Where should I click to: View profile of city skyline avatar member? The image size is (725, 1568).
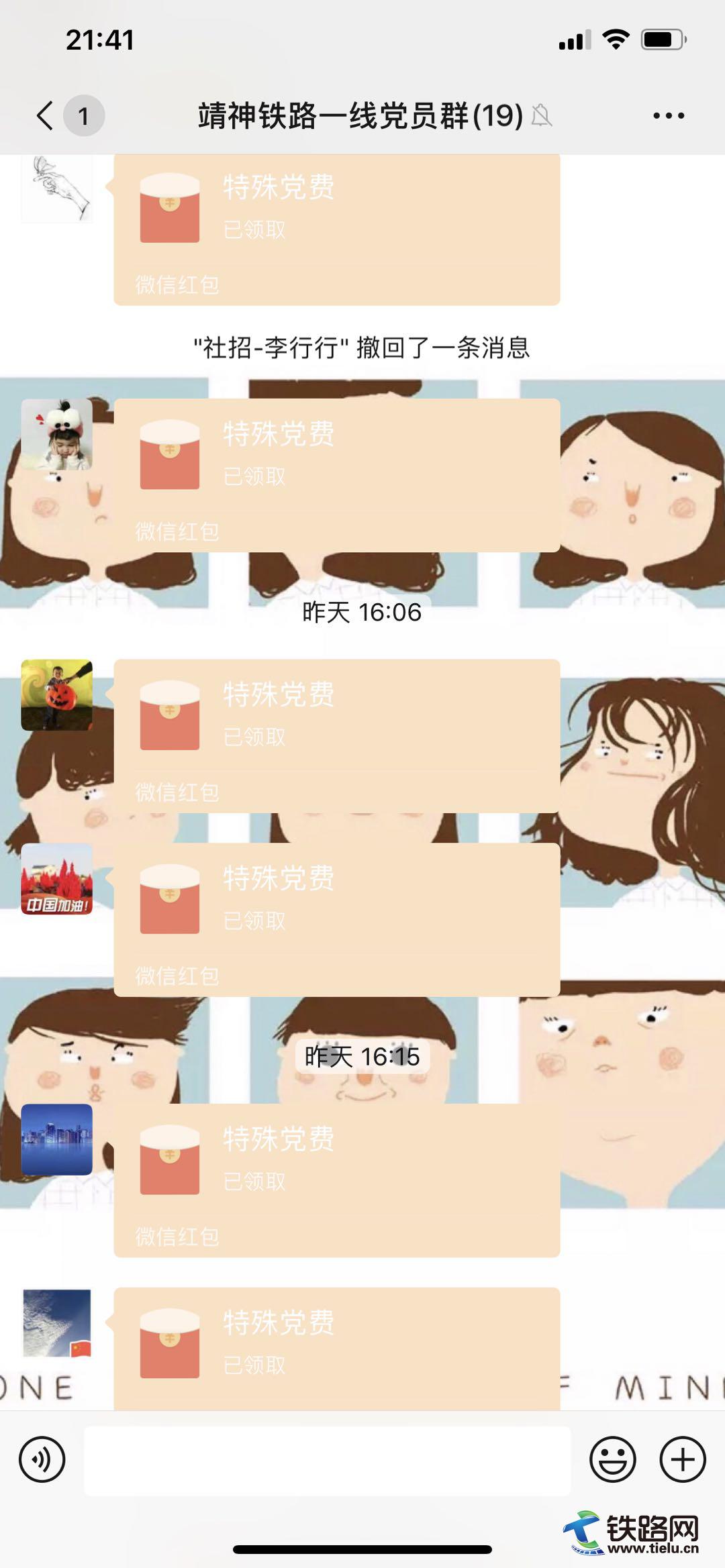click(57, 1139)
